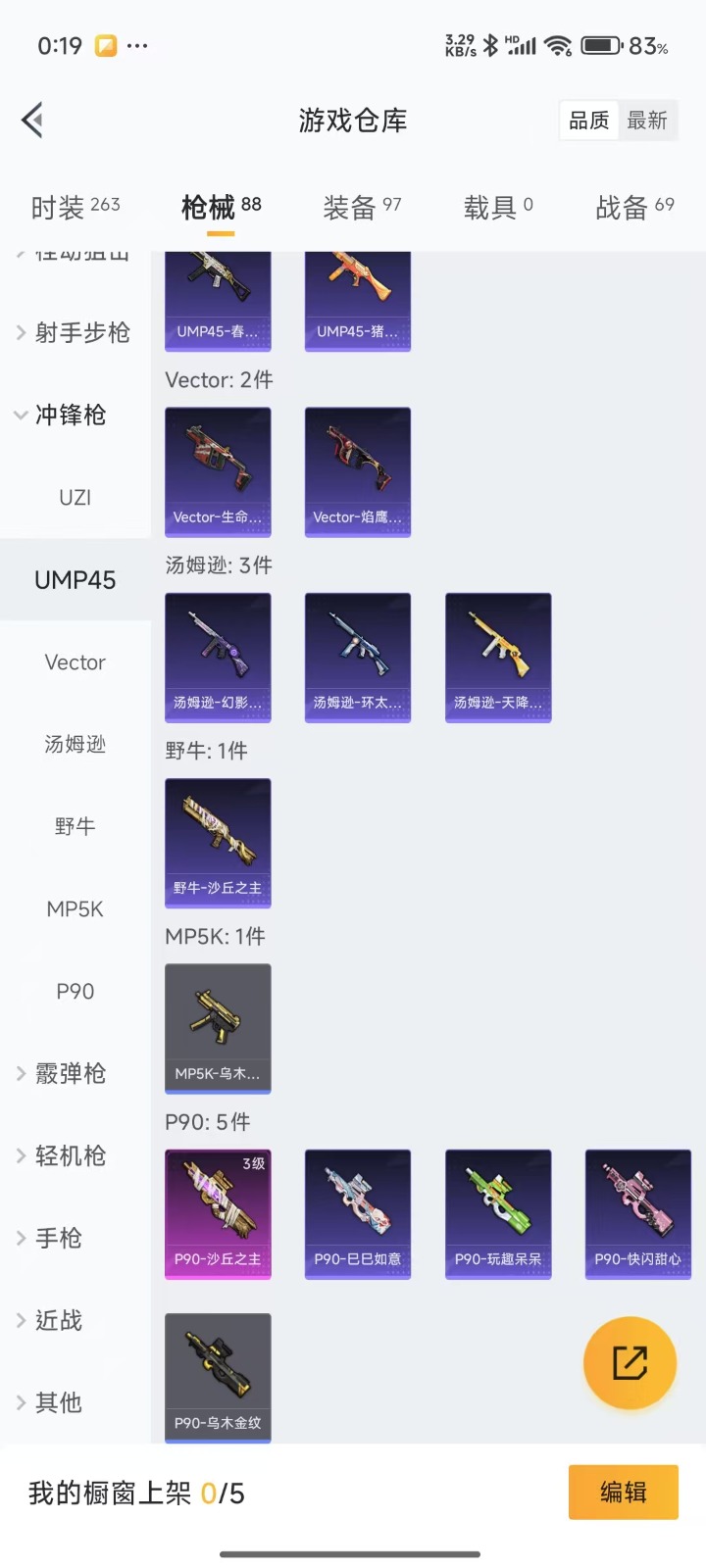
Task: Tap 编辑 to edit the showcase
Action: pyautogui.click(x=623, y=1492)
